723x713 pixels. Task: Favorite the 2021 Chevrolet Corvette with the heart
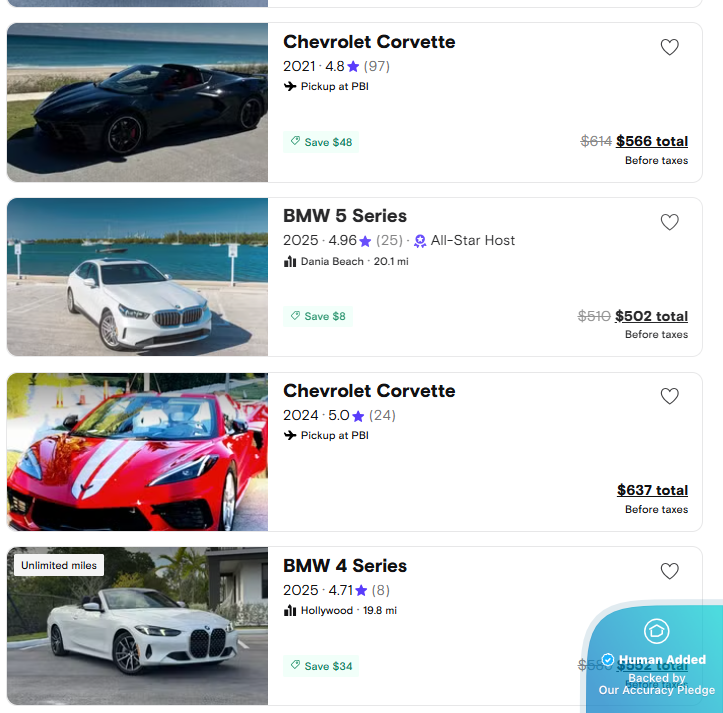[x=670, y=47]
